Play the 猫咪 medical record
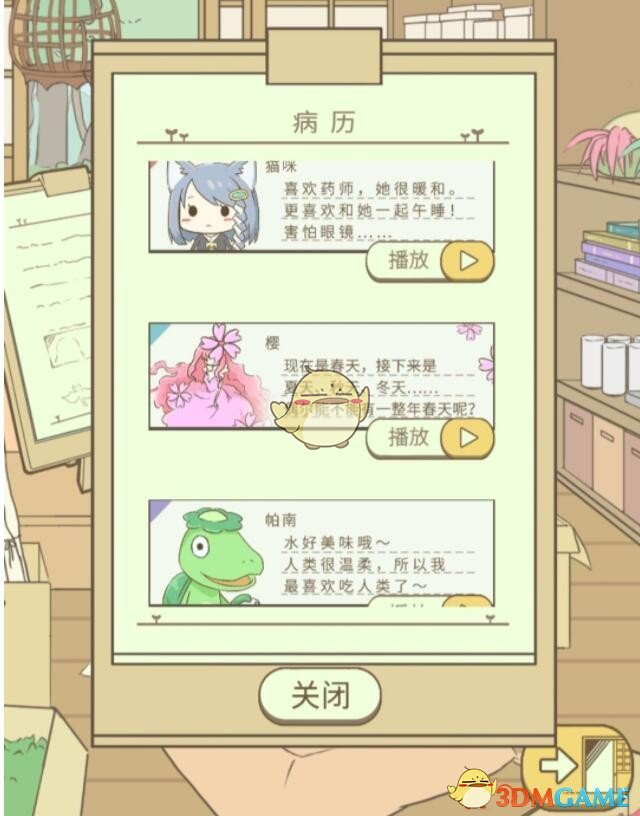Viewport: 640px width, 816px height. tap(429, 261)
